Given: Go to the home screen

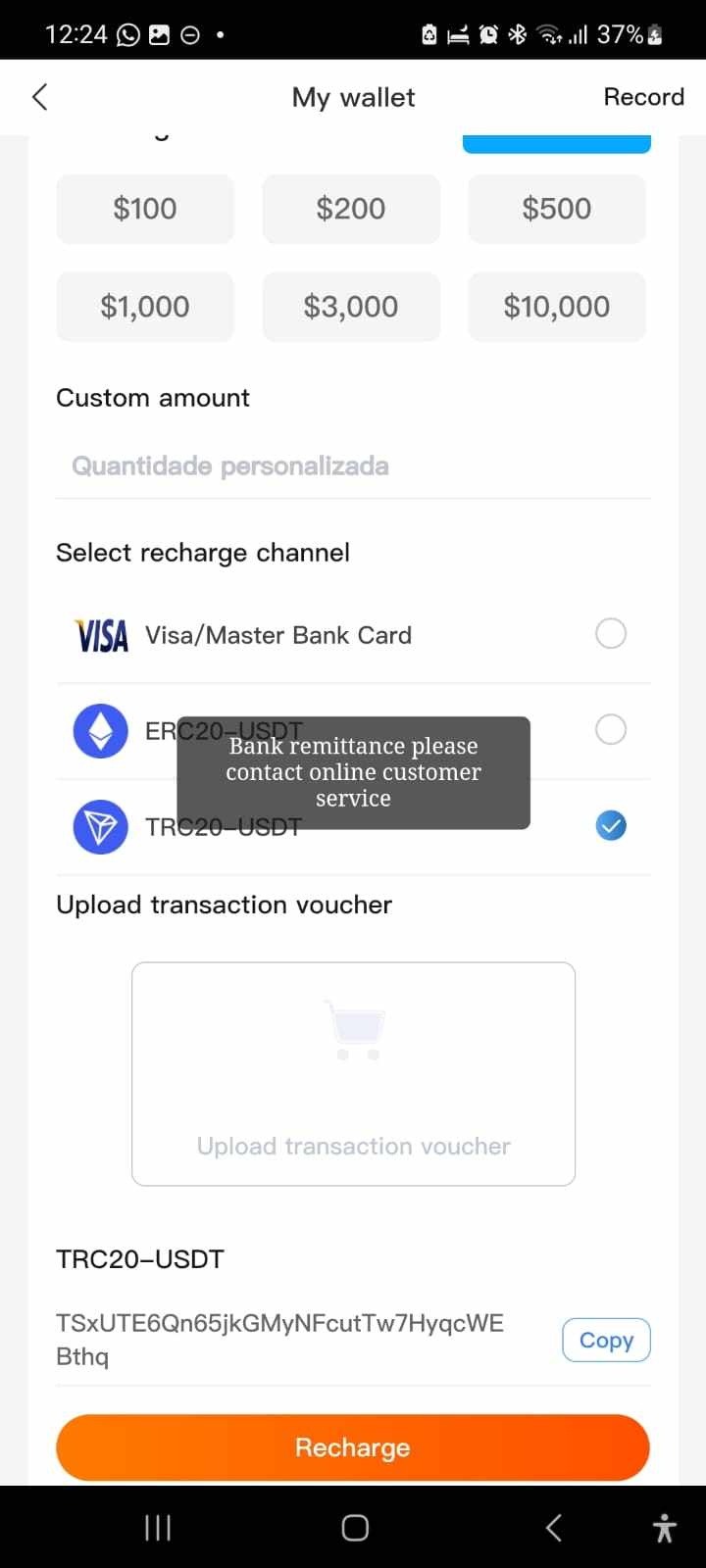Looking at the screenshot, I should tap(355, 1527).
